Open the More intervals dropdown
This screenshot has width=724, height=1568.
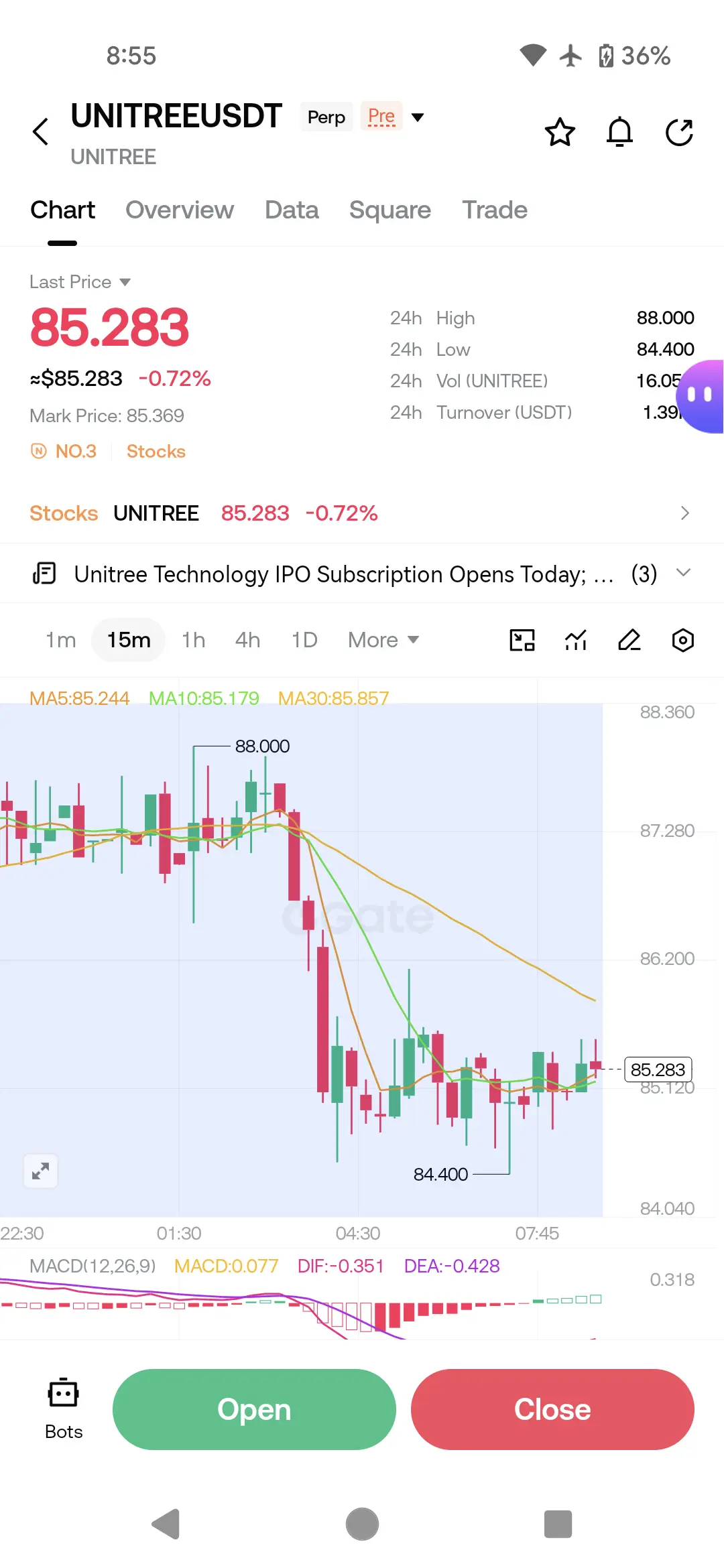click(x=383, y=640)
